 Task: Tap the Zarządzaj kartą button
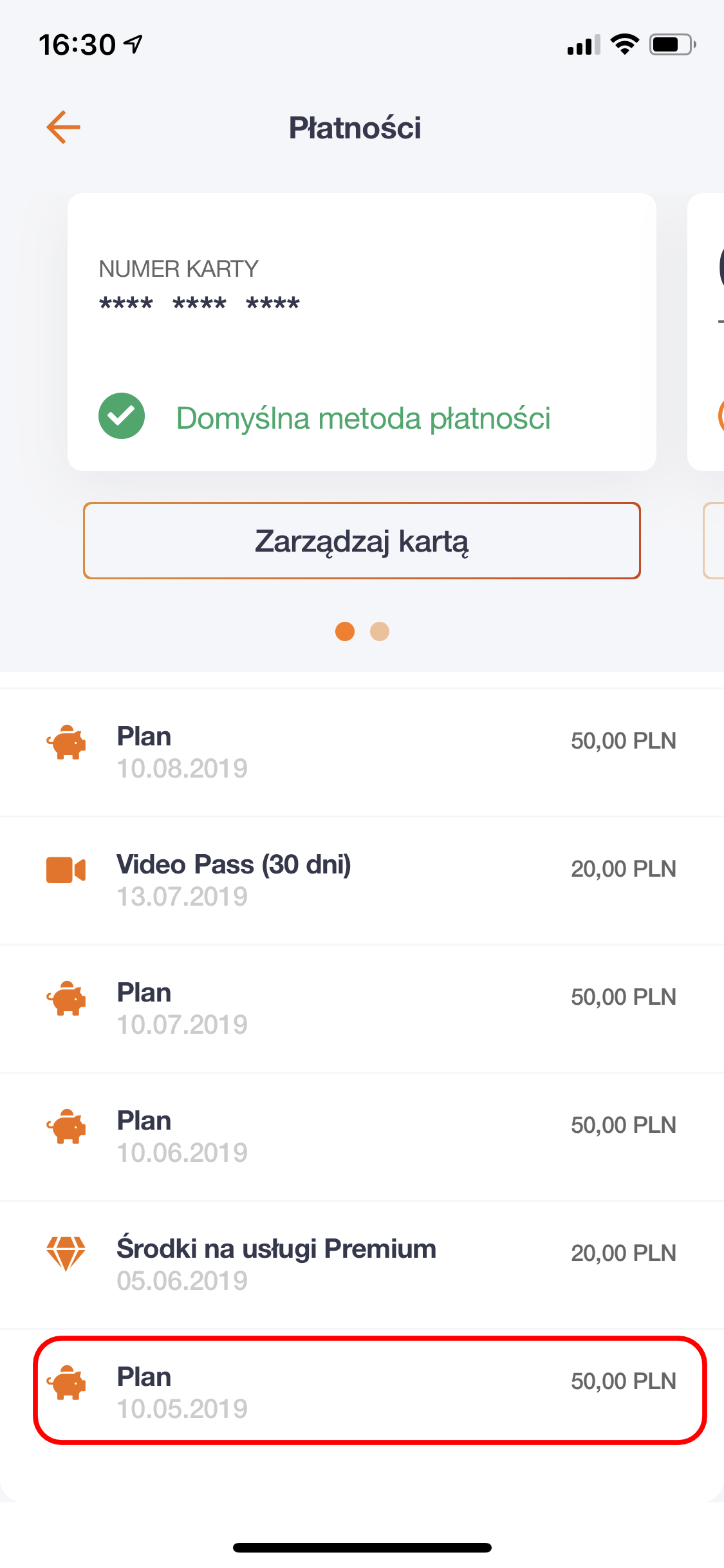coord(362,541)
